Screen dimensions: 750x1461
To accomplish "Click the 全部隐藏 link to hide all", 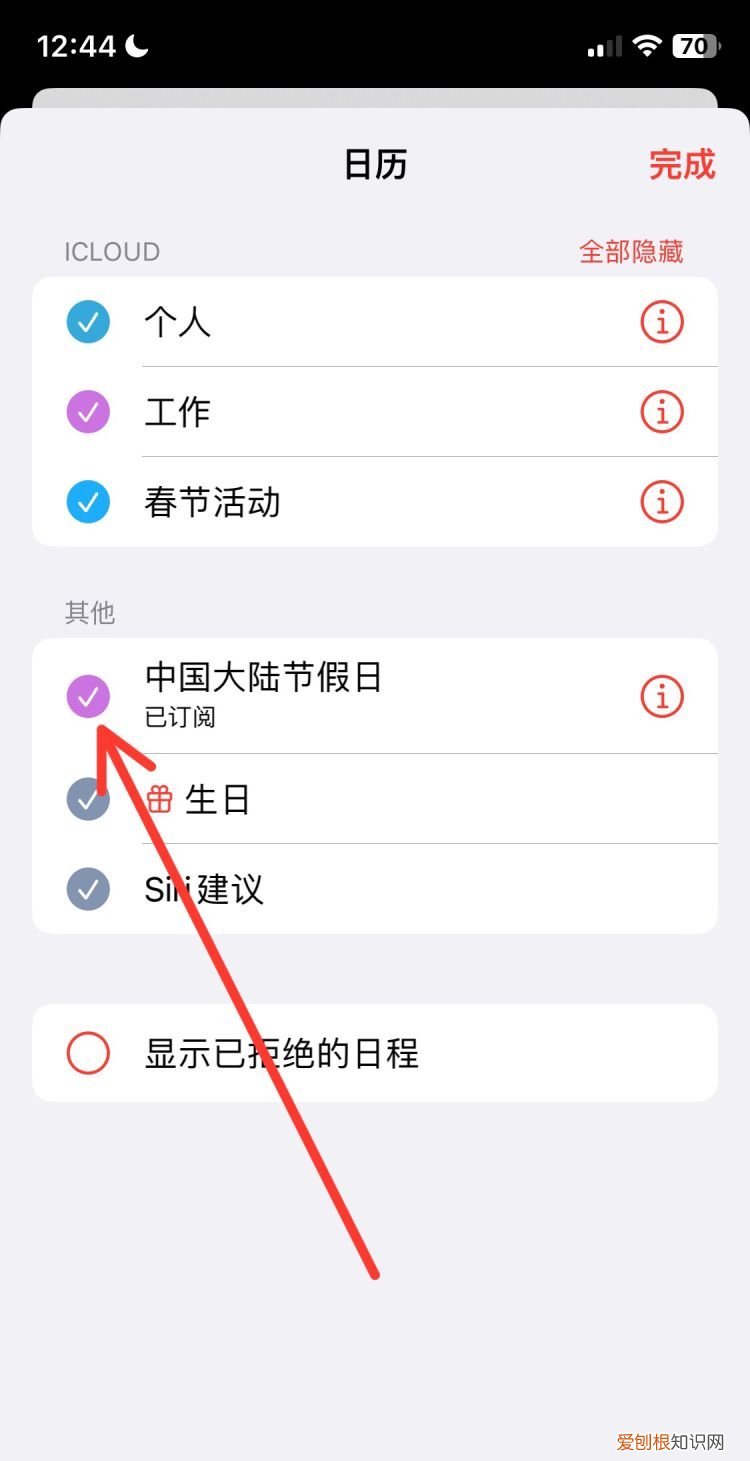I will (630, 251).
